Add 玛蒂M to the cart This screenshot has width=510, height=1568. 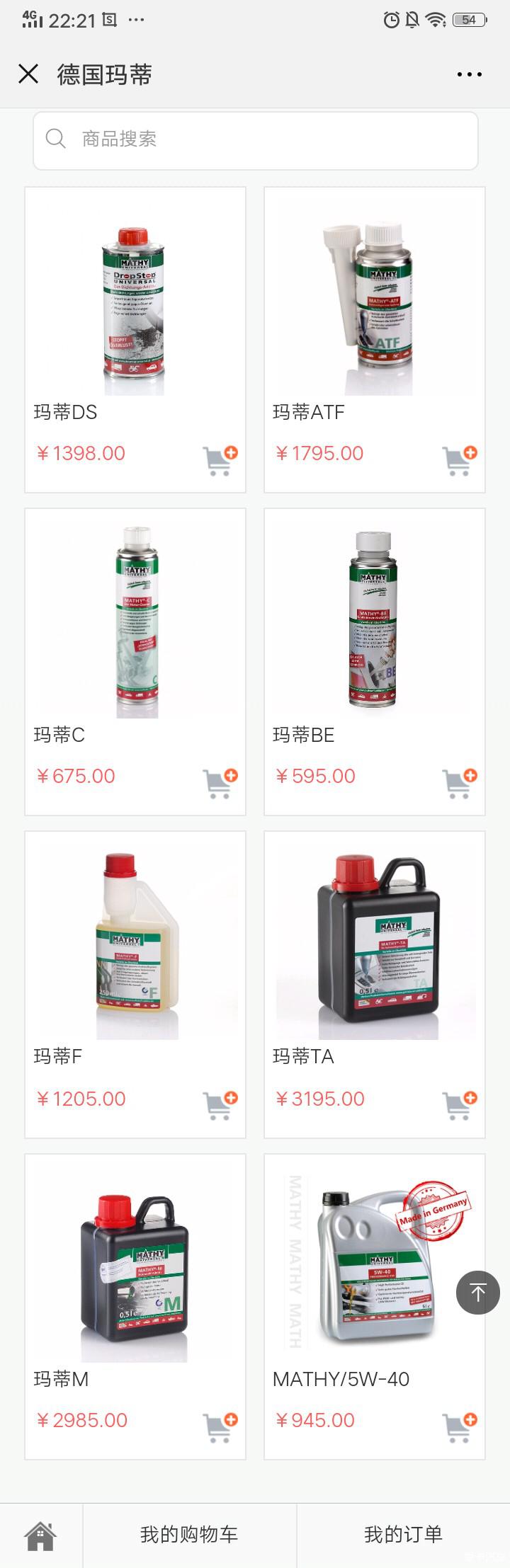tap(220, 1427)
